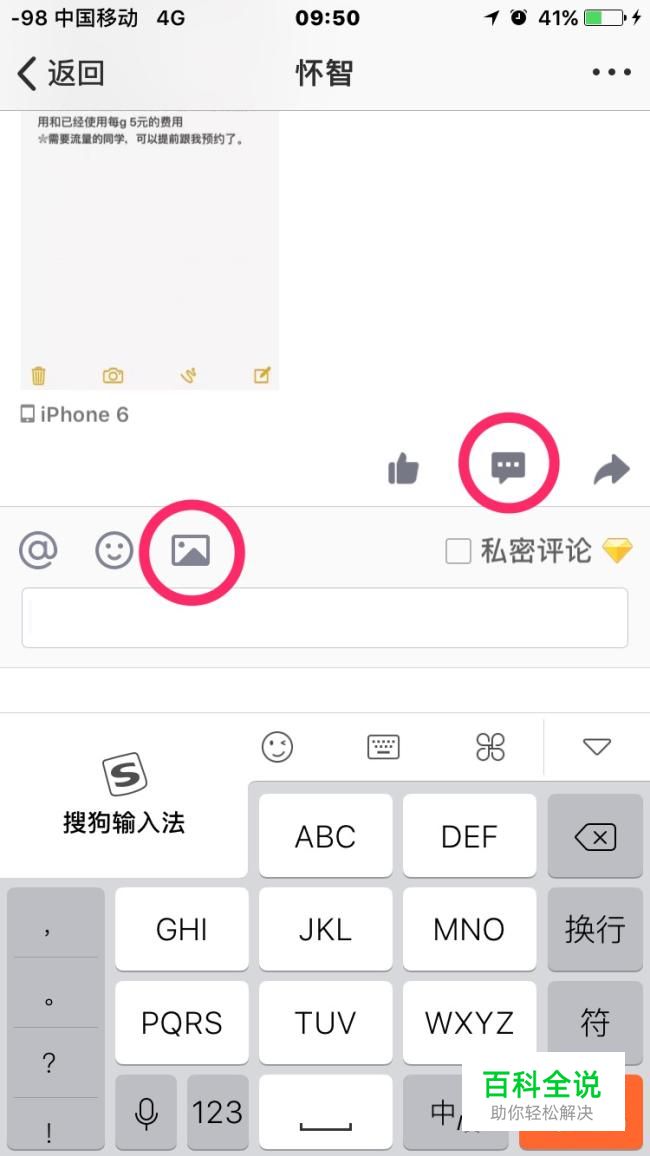Open symbols with the 符 key
Screen dimensions: 650x1156
tap(595, 1022)
